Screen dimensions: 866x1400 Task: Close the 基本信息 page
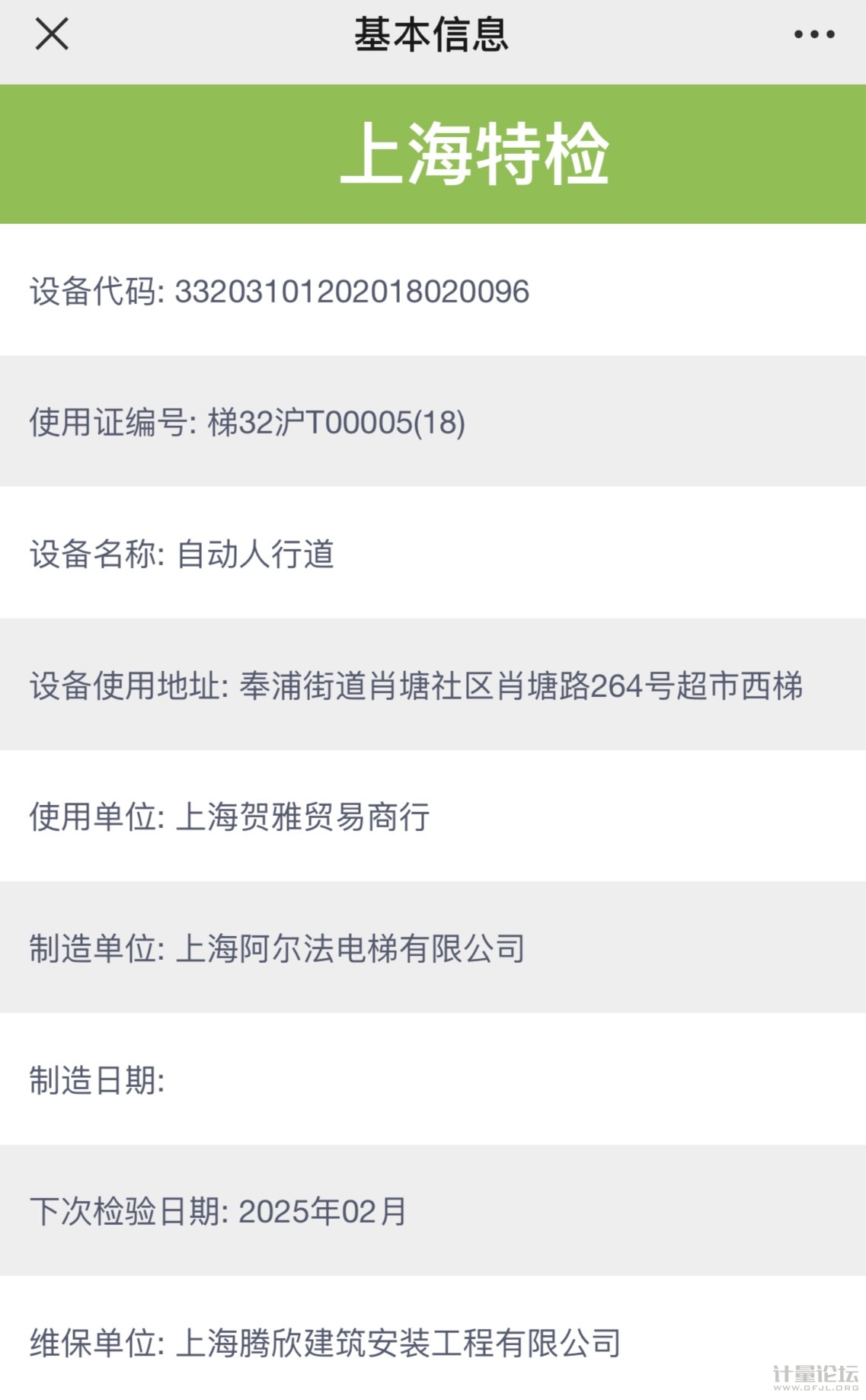tap(52, 34)
